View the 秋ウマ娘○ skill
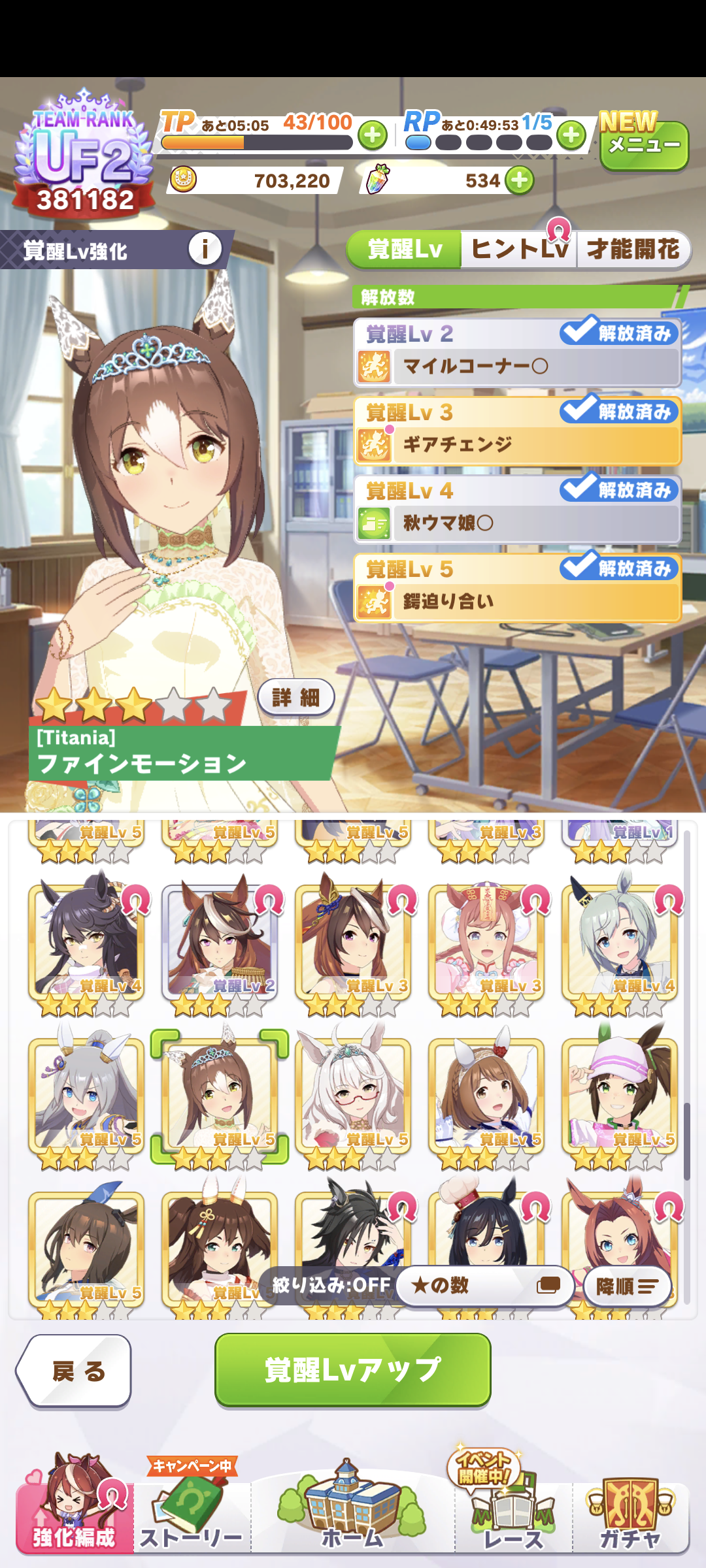 tap(516, 523)
